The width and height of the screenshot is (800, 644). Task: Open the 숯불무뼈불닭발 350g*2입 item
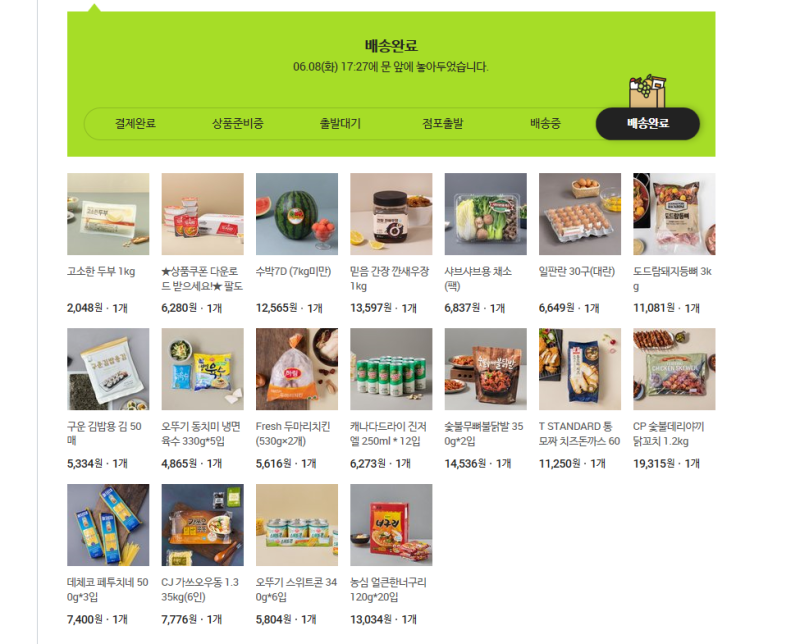[485, 369]
